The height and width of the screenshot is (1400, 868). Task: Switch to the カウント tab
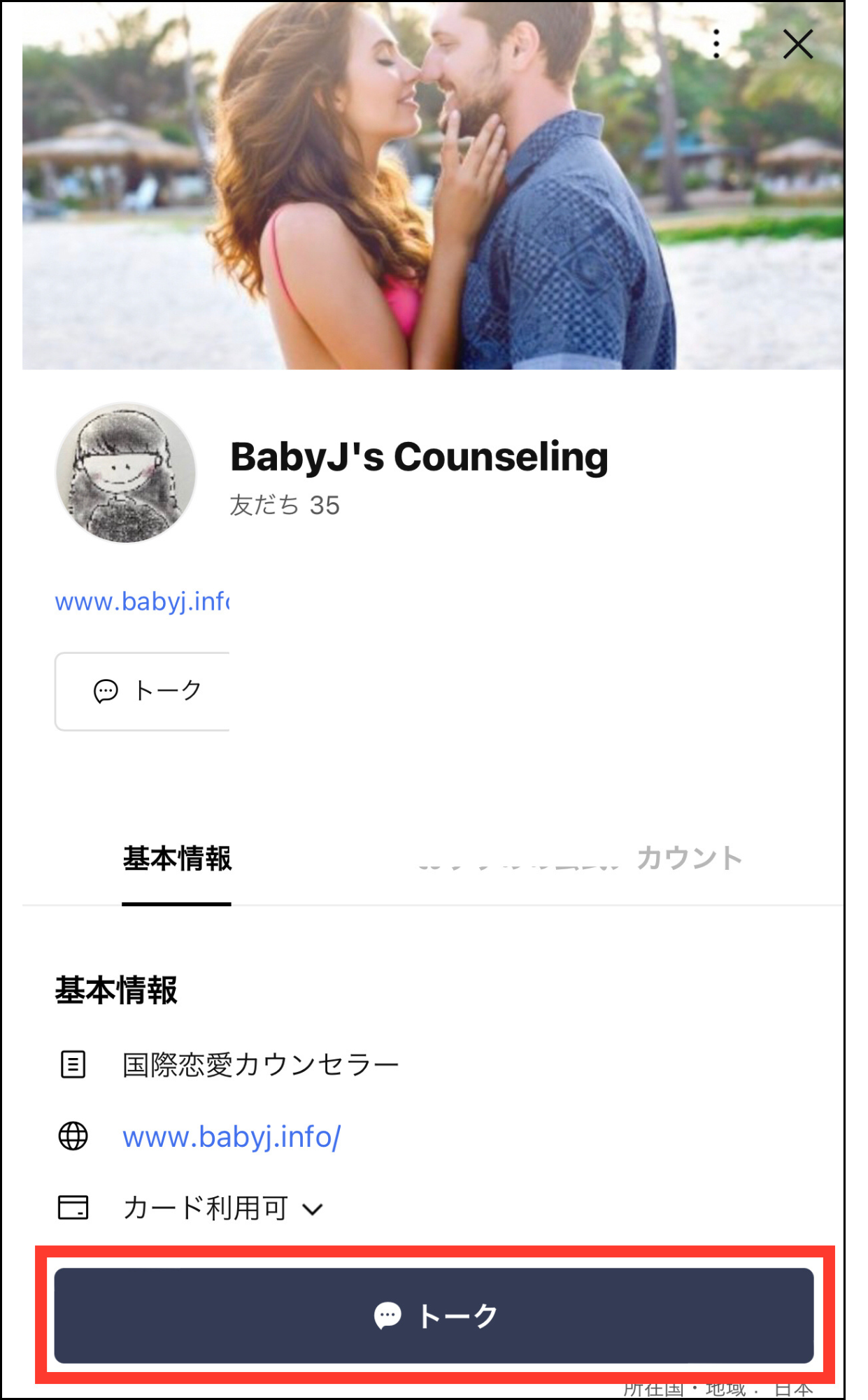[689, 859]
